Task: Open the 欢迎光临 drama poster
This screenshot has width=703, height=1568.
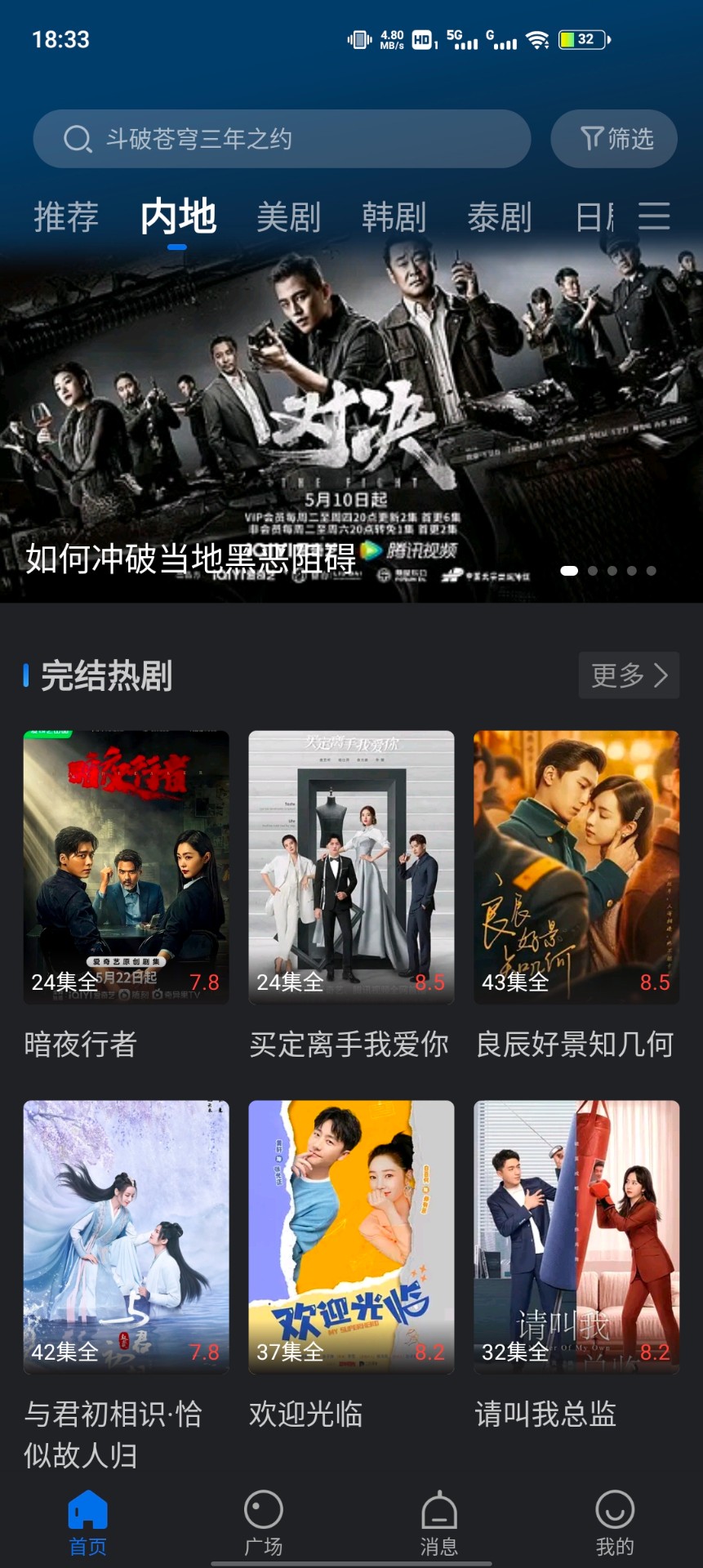Action: [351, 1237]
